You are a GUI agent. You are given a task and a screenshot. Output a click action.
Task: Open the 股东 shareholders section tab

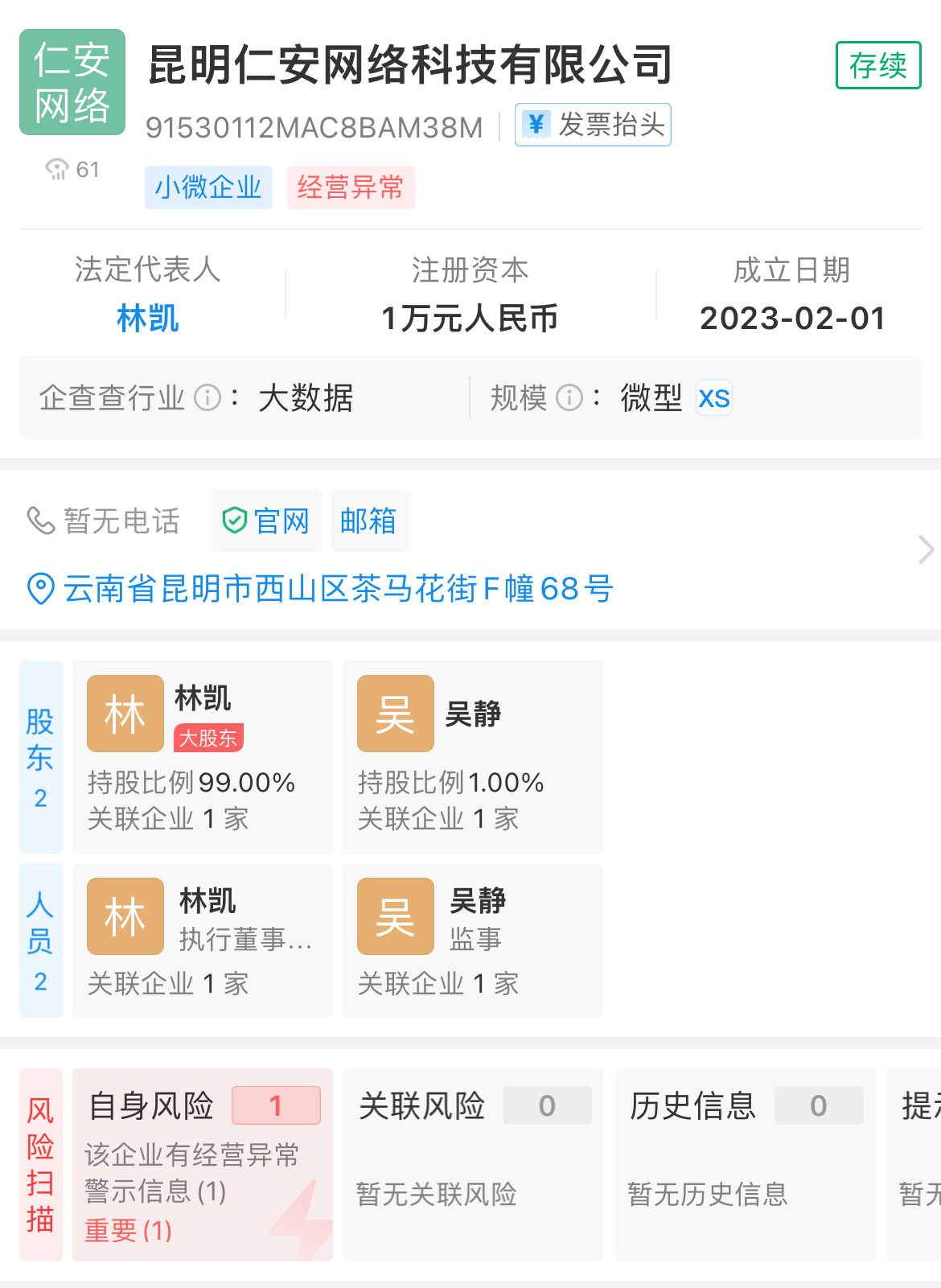point(40,756)
